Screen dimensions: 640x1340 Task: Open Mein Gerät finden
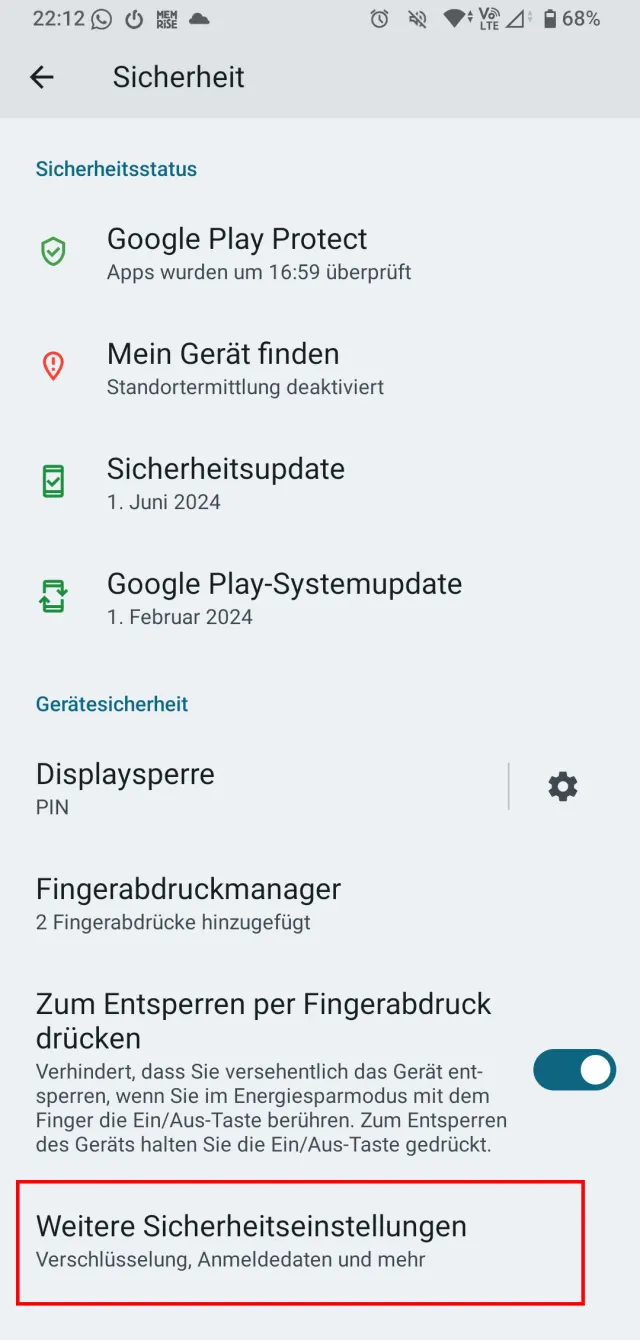(223, 368)
